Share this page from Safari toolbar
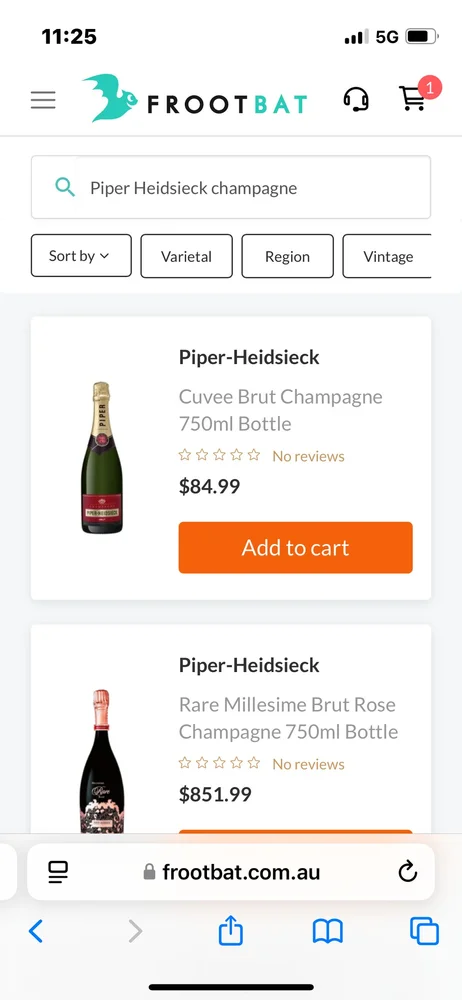This screenshot has width=462, height=1000. tap(230, 930)
